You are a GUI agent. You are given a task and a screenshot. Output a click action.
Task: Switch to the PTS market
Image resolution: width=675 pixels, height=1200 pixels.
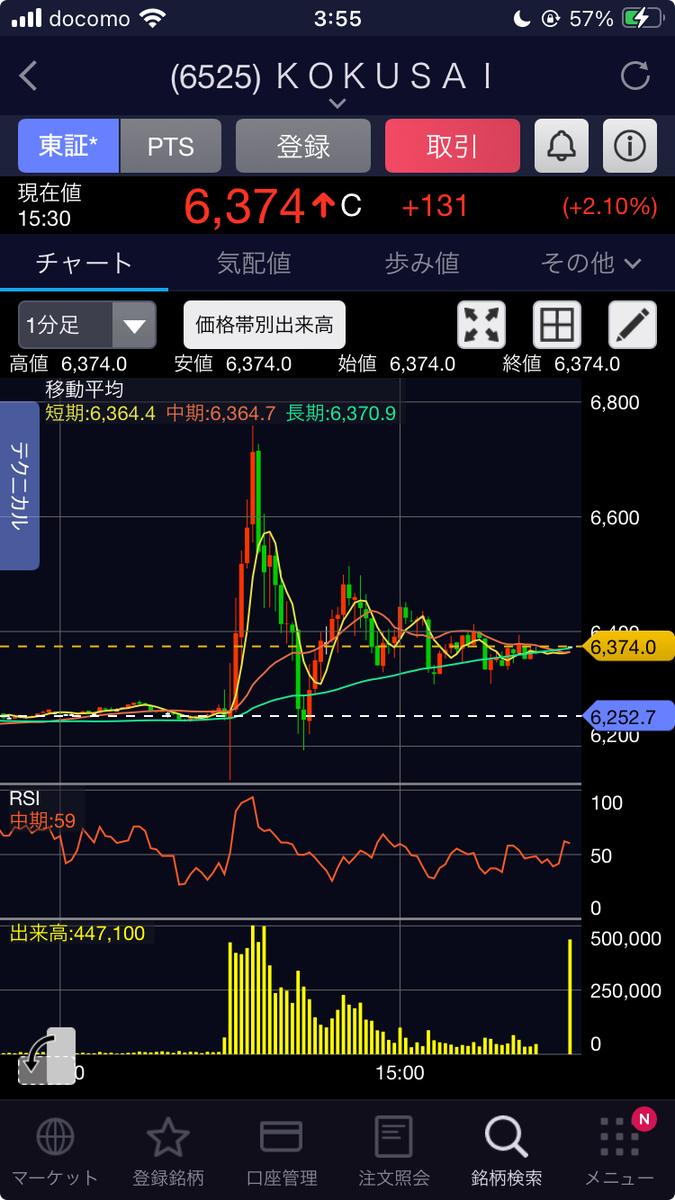click(171, 146)
